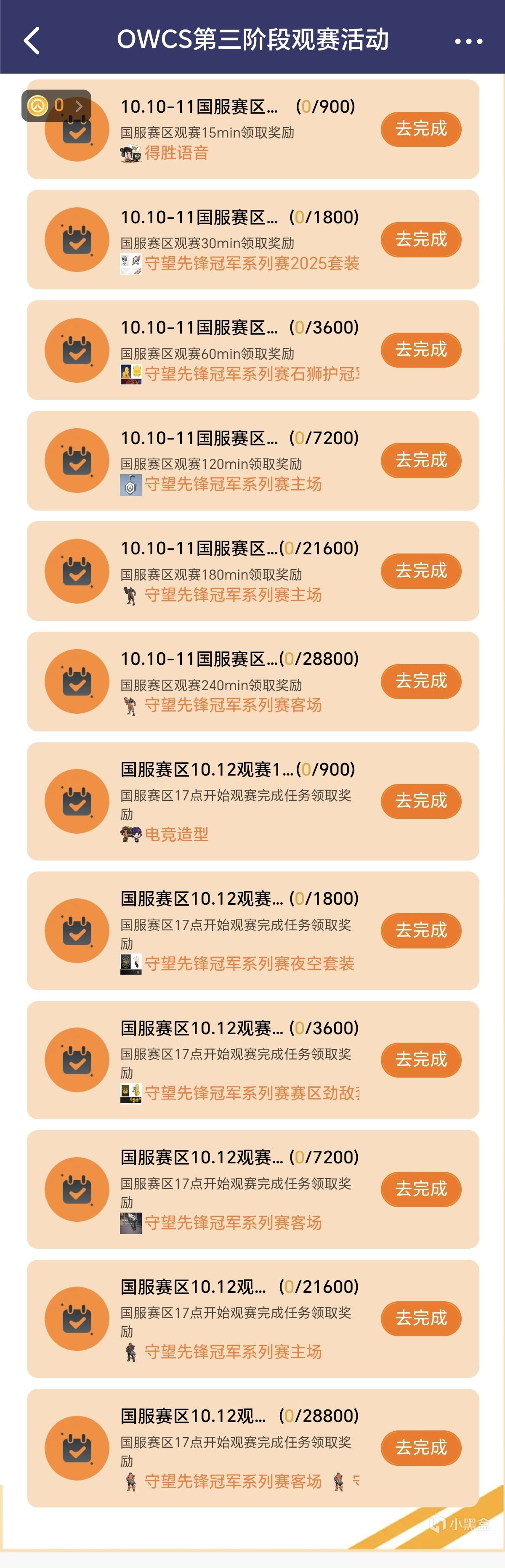Go back from the OWCS event page
Image resolution: width=505 pixels, height=1568 pixels.
(x=32, y=41)
